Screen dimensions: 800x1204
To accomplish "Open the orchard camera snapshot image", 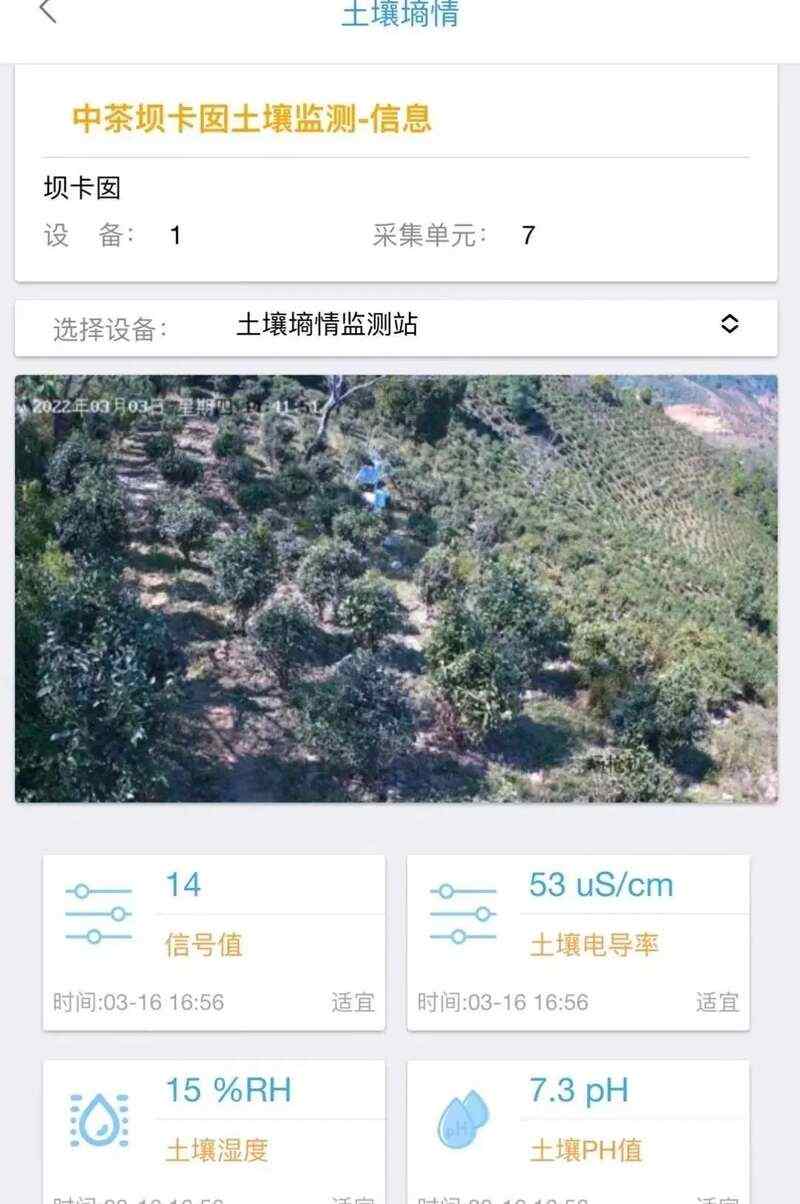I will tap(398, 589).
